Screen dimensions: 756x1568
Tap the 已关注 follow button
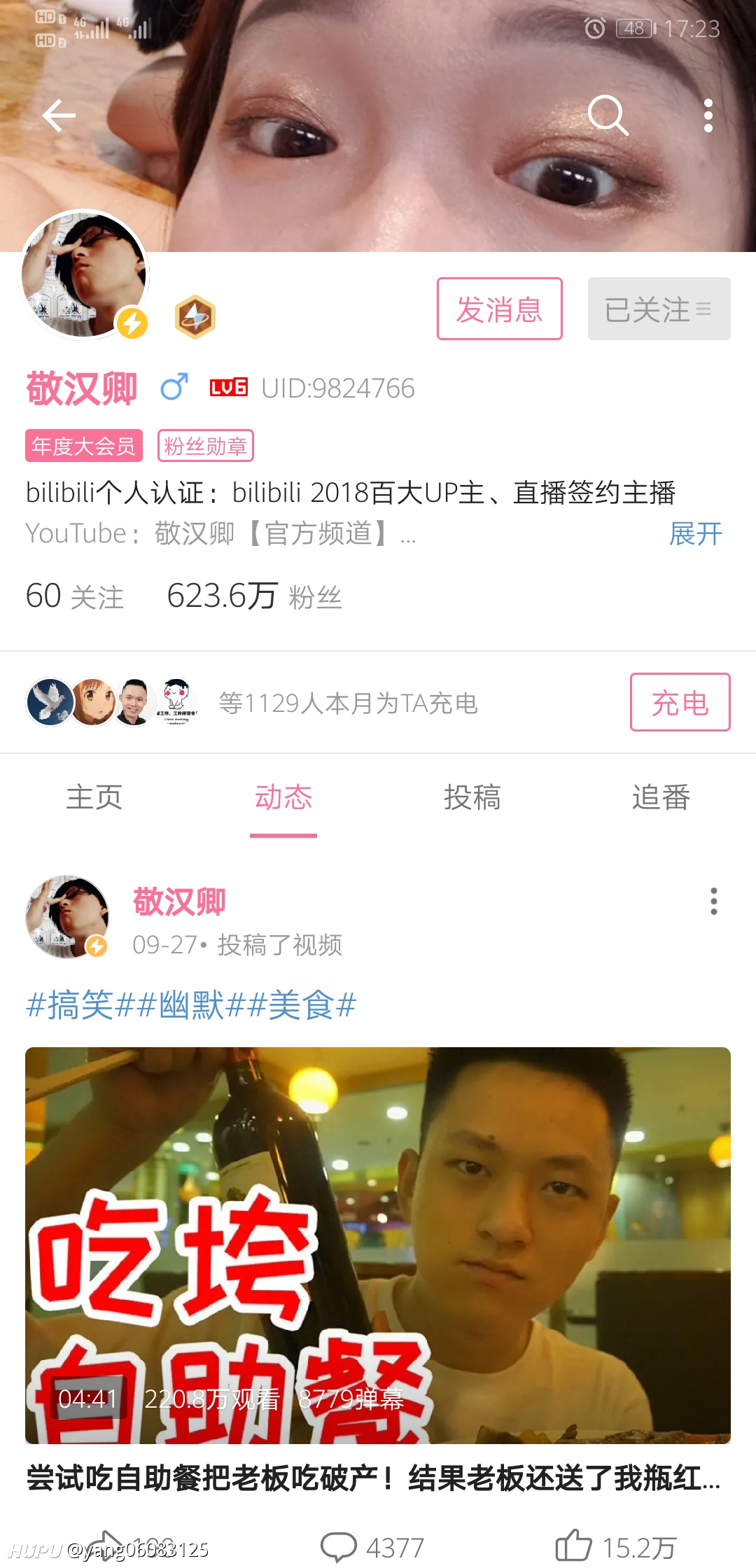(659, 309)
